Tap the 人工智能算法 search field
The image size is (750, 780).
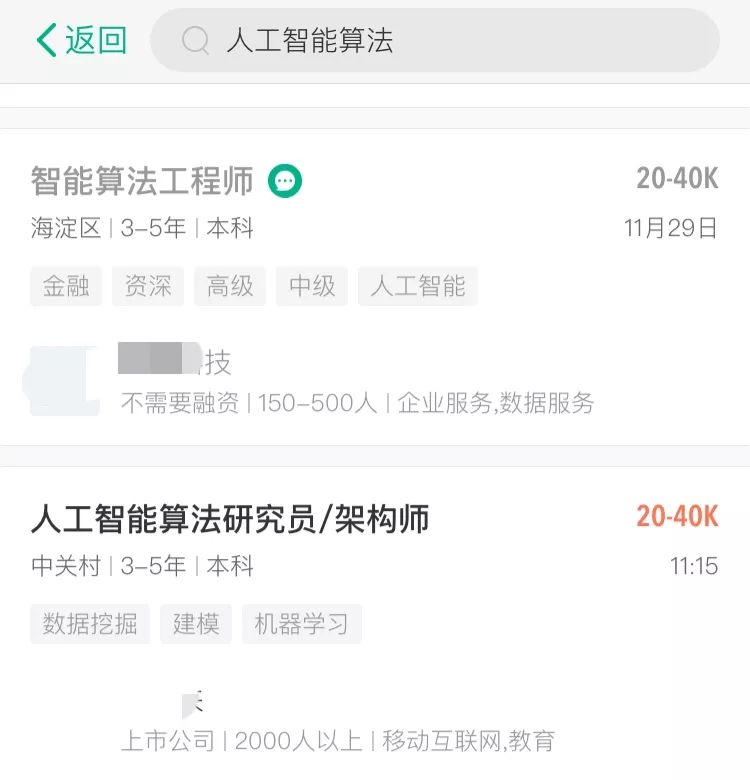coord(435,40)
